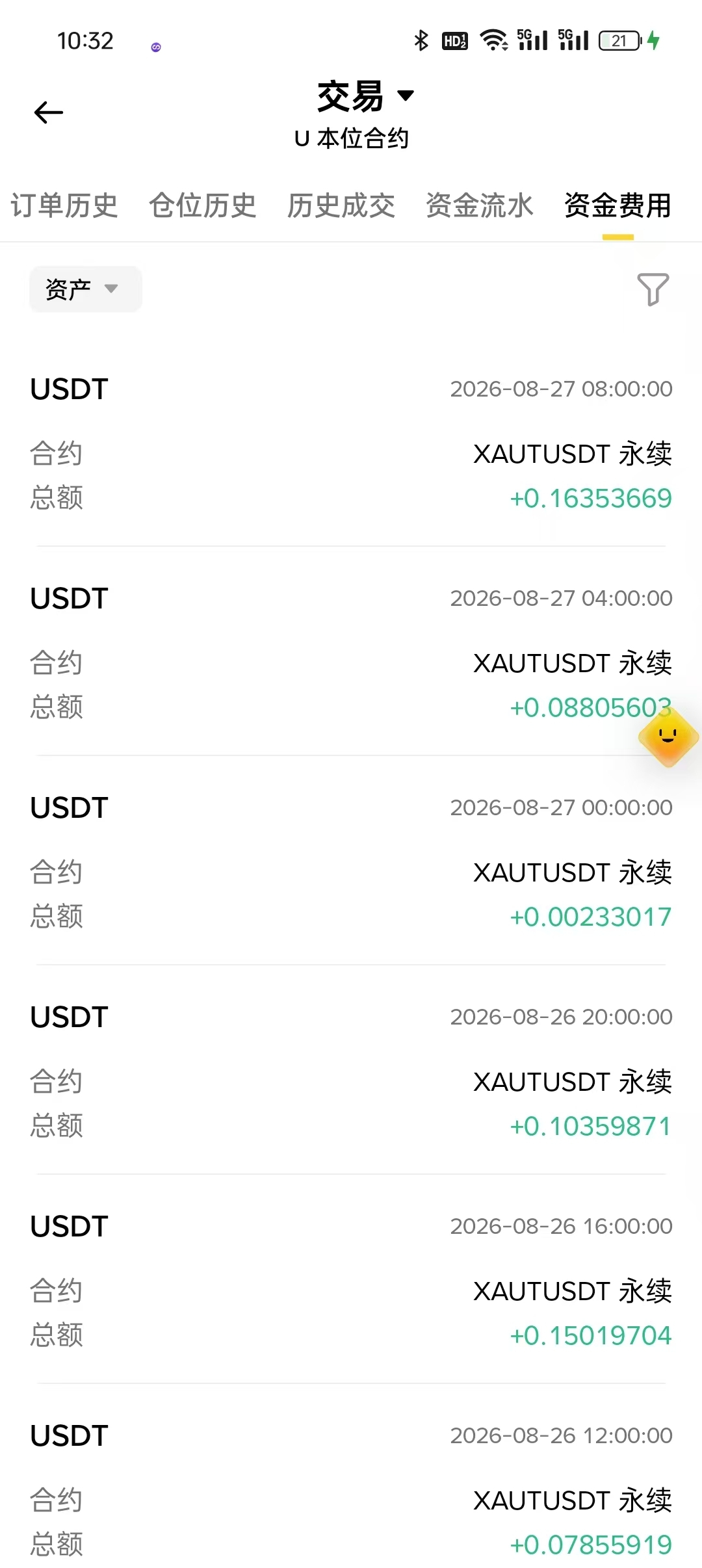Switch to the 仓位历史 tab
The height and width of the screenshot is (1568, 702).
(x=203, y=205)
